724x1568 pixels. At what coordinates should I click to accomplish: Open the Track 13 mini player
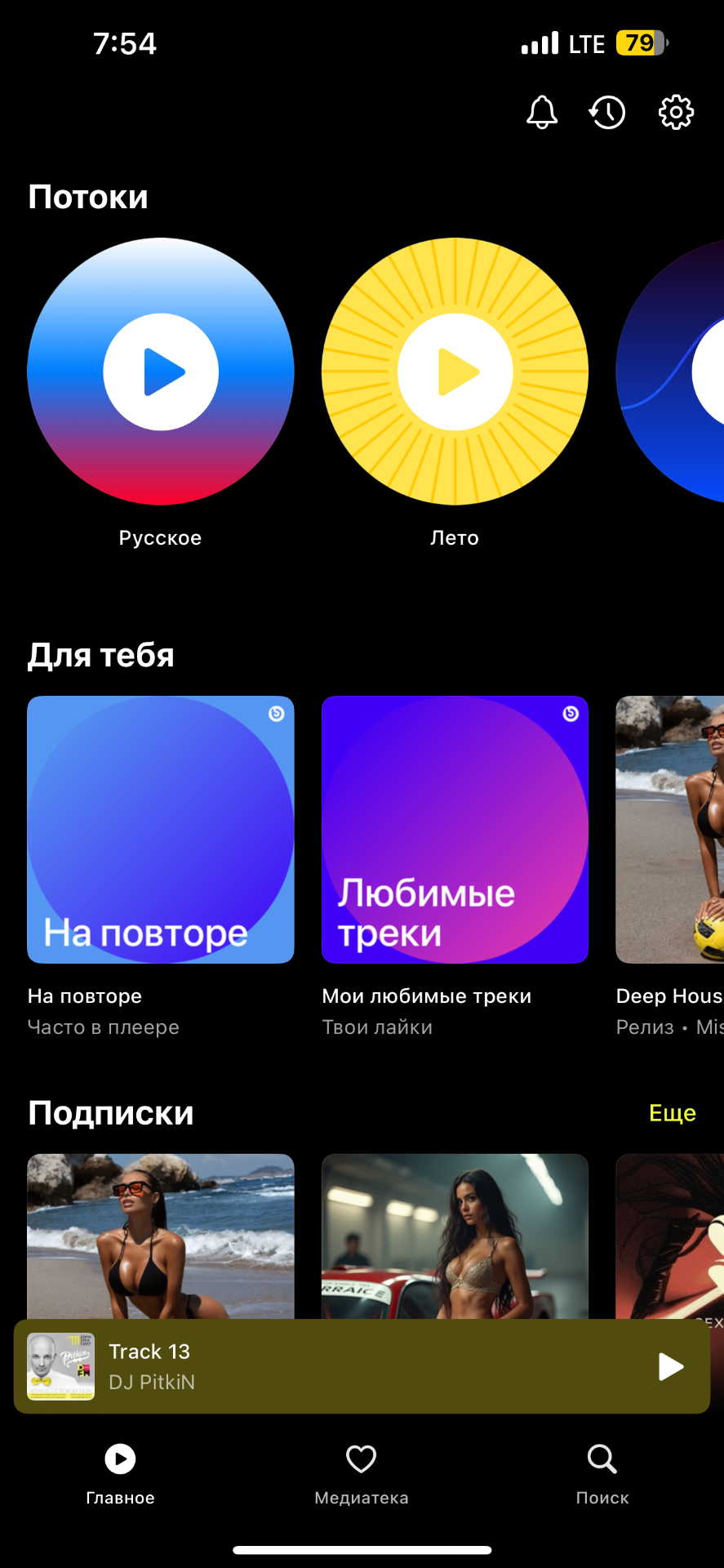326,1366
